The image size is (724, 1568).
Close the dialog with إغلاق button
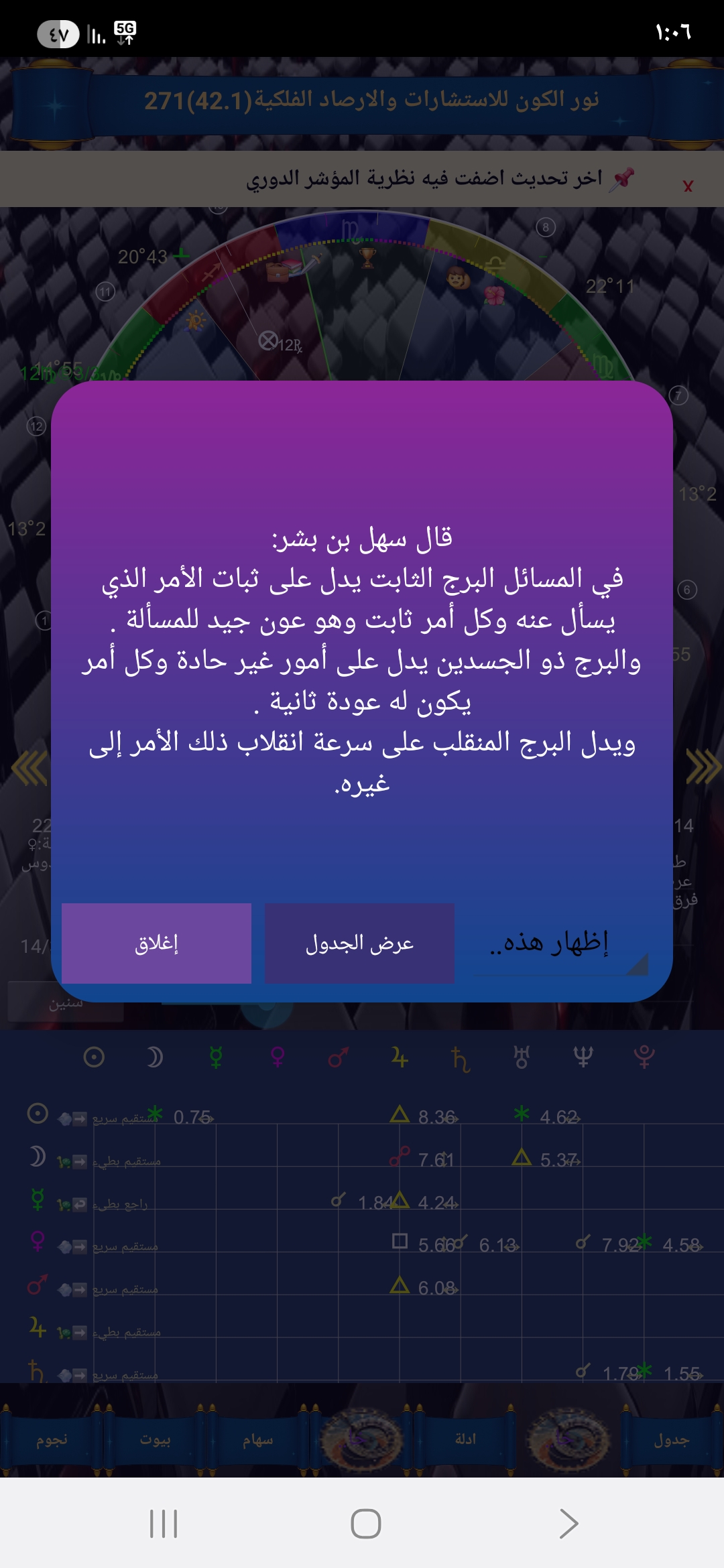(x=156, y=943)
